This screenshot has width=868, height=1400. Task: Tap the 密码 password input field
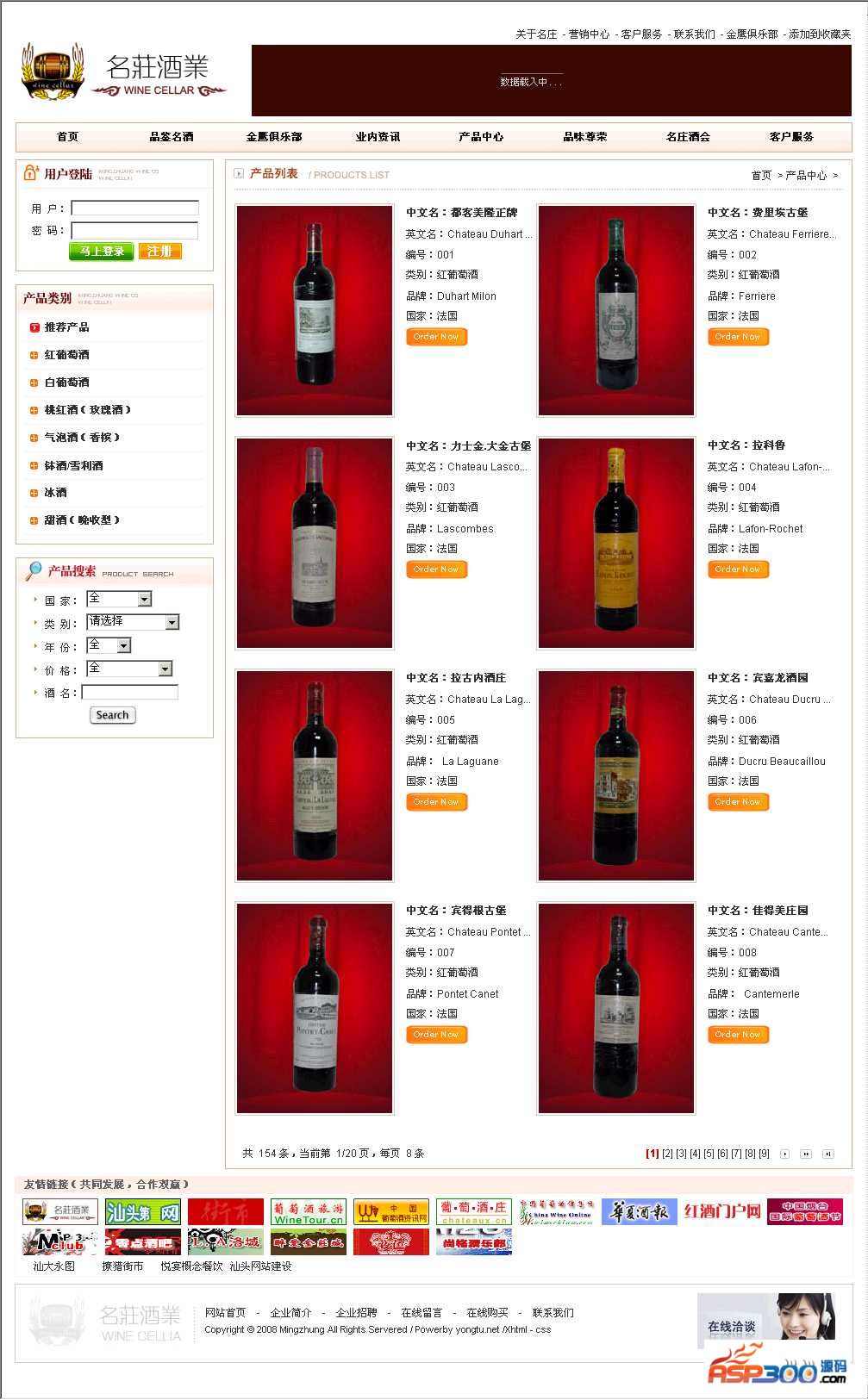click(134, 230)
